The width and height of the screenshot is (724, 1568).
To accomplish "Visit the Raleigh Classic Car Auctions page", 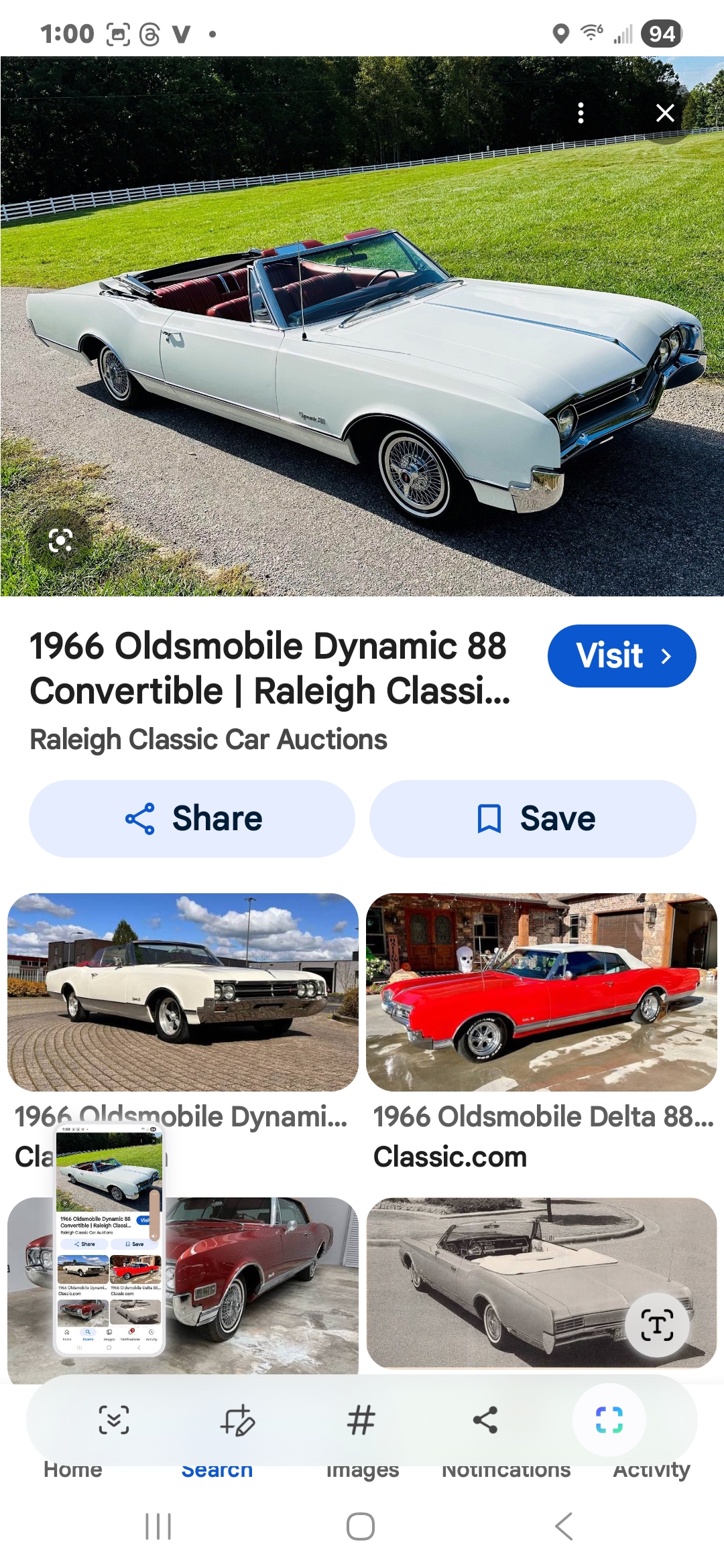I will [621, 656].
